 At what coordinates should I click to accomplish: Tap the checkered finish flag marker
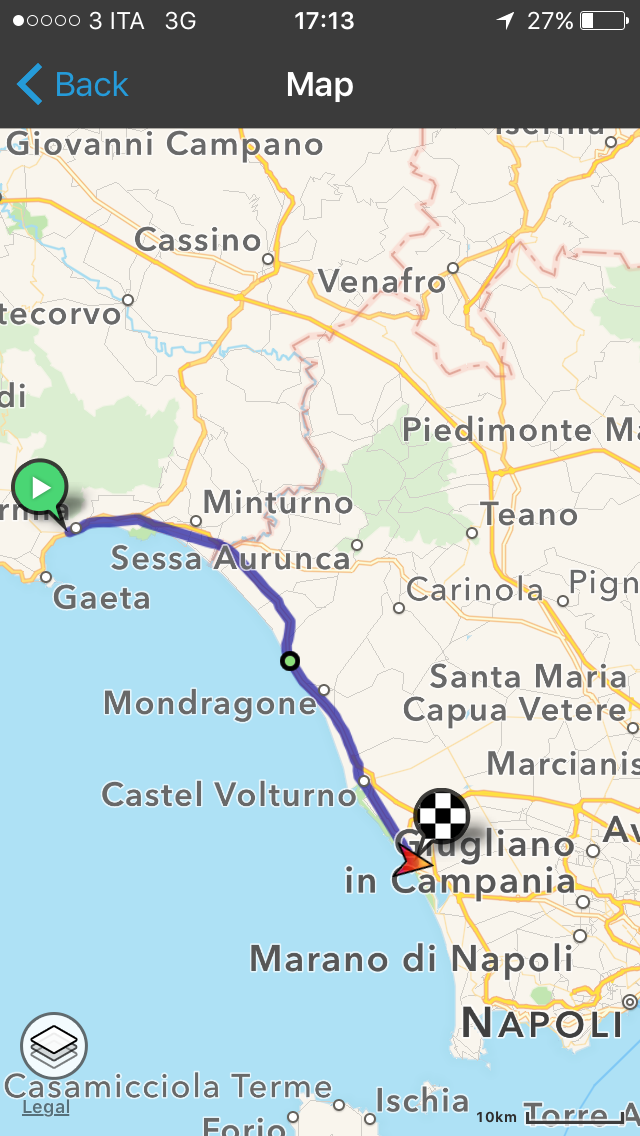(x=441, y=816)
